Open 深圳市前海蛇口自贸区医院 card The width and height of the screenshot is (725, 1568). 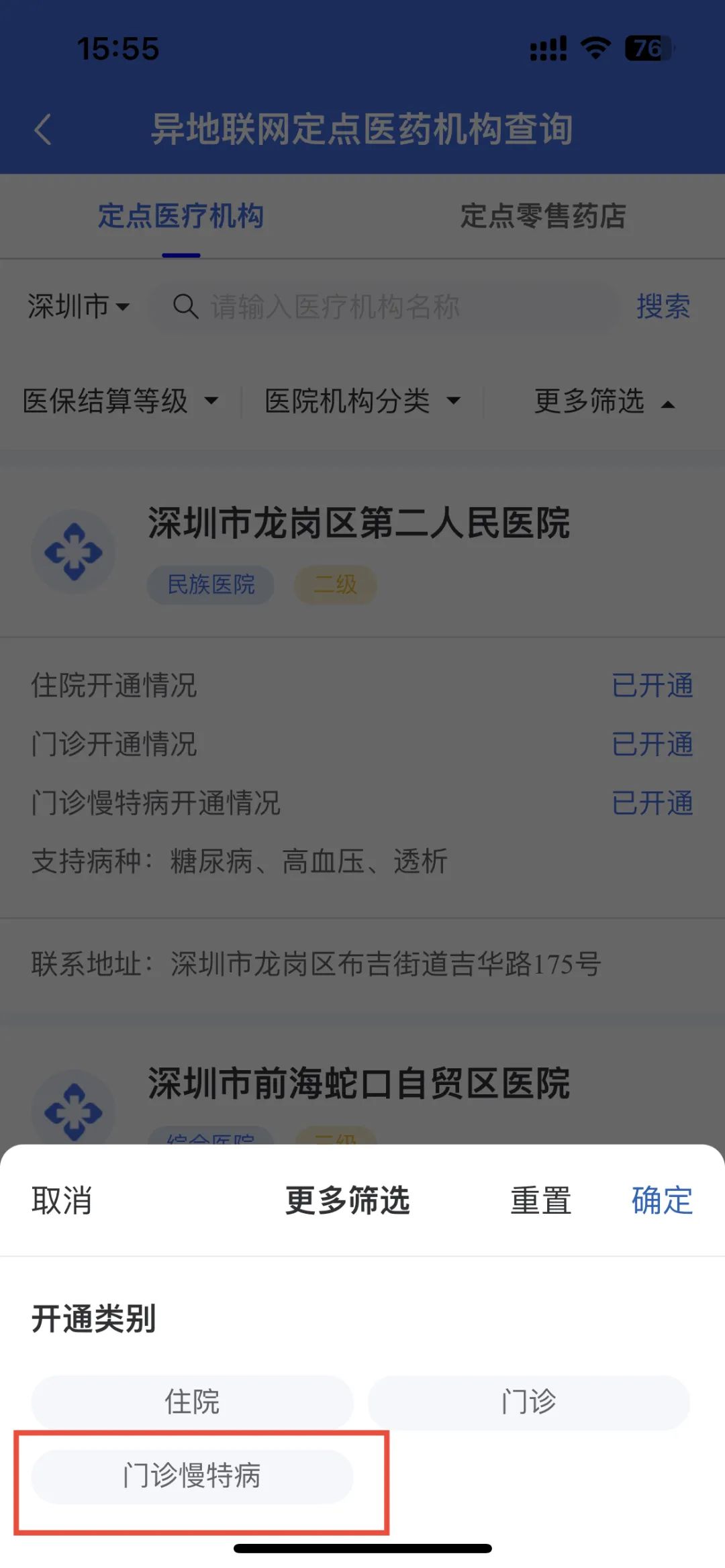pos(358,1083)
